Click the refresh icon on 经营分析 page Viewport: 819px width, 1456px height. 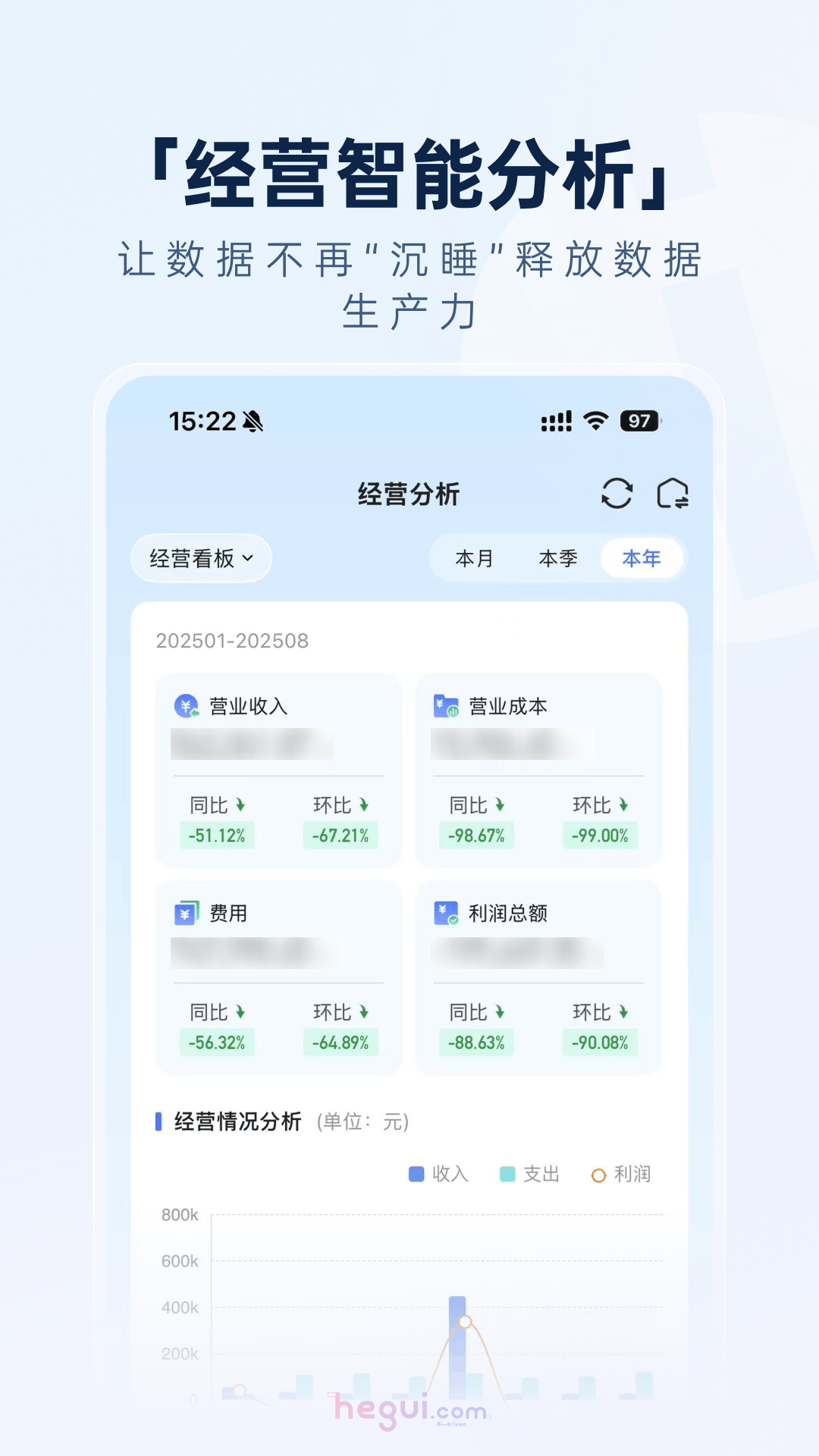[x=617, y=494]
